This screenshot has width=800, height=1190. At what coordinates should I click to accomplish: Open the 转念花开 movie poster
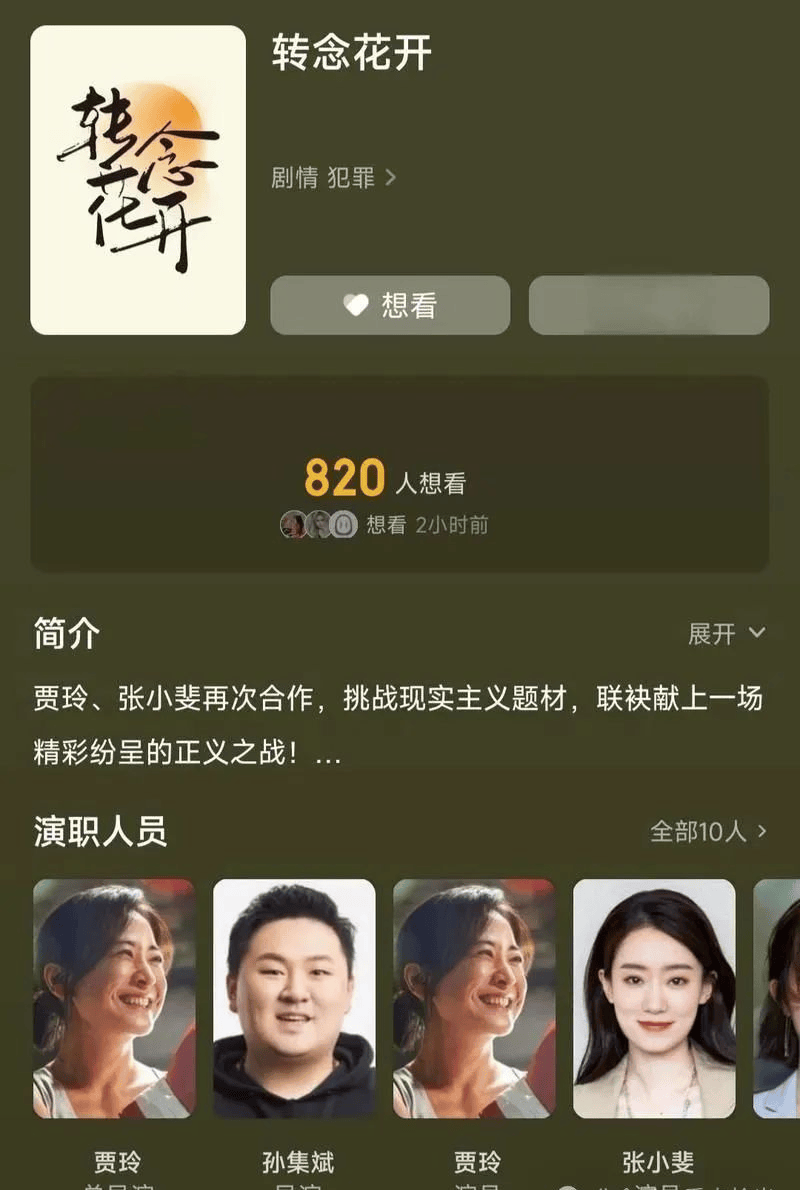(x=138, y=180)
